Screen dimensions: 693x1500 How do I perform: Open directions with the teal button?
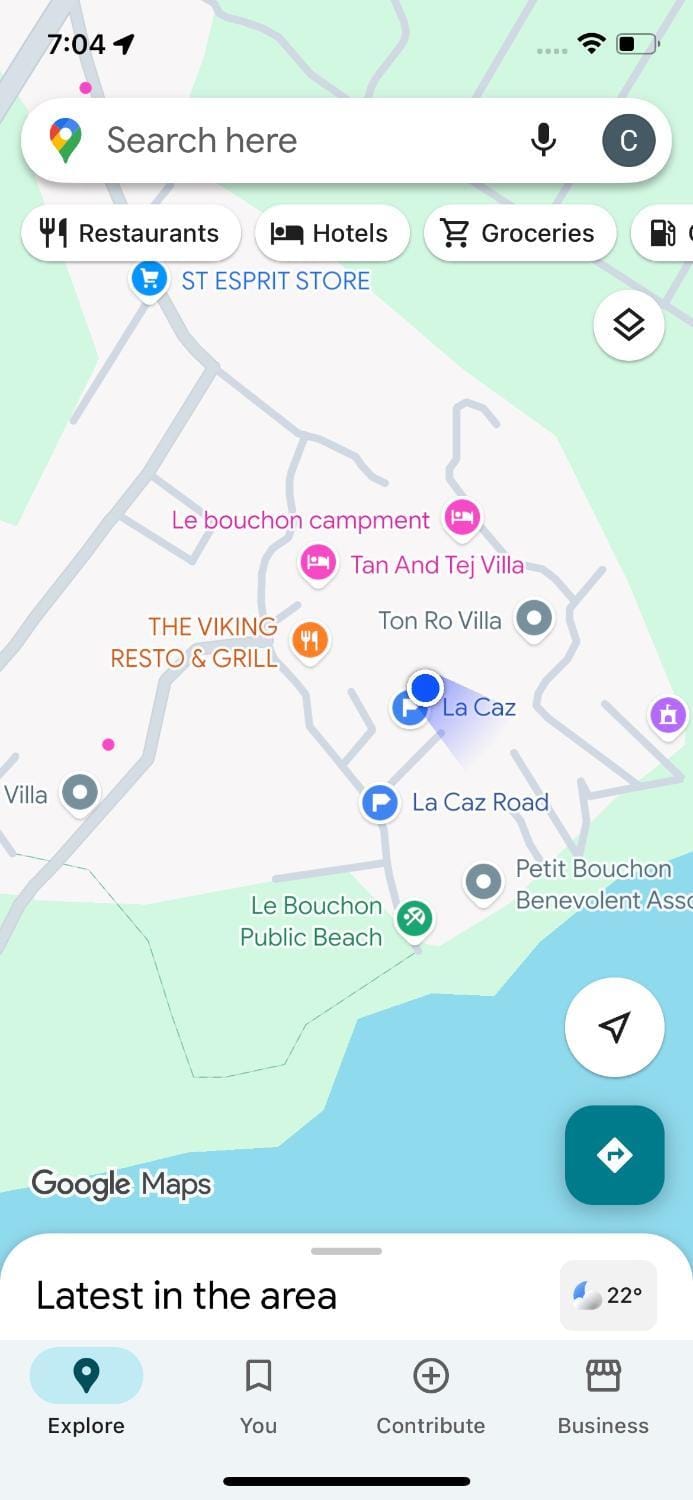(x=614, y=1155)
